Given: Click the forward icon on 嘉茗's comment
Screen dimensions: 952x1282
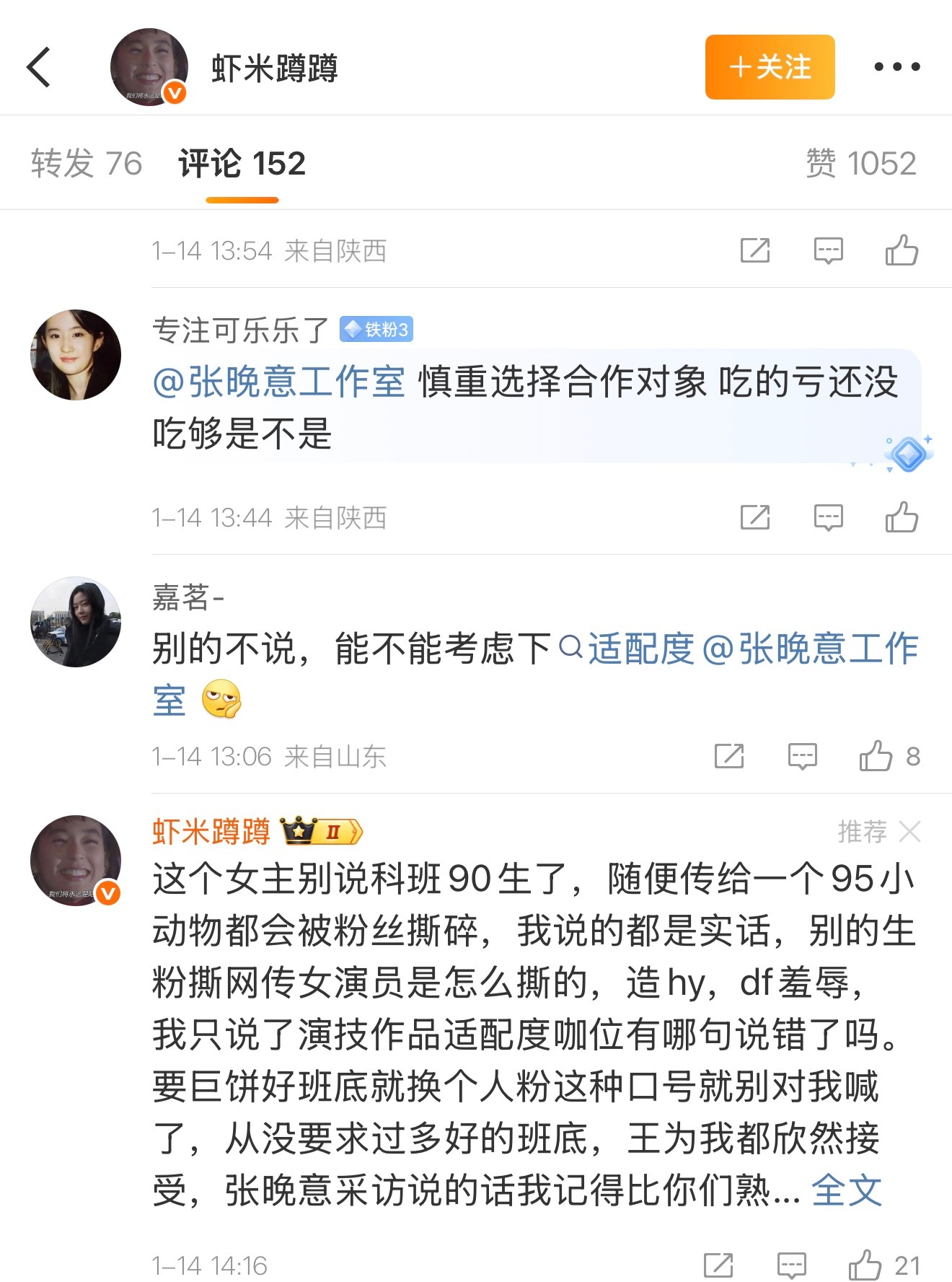Looking at the screenshot, I should click(728, 756).
